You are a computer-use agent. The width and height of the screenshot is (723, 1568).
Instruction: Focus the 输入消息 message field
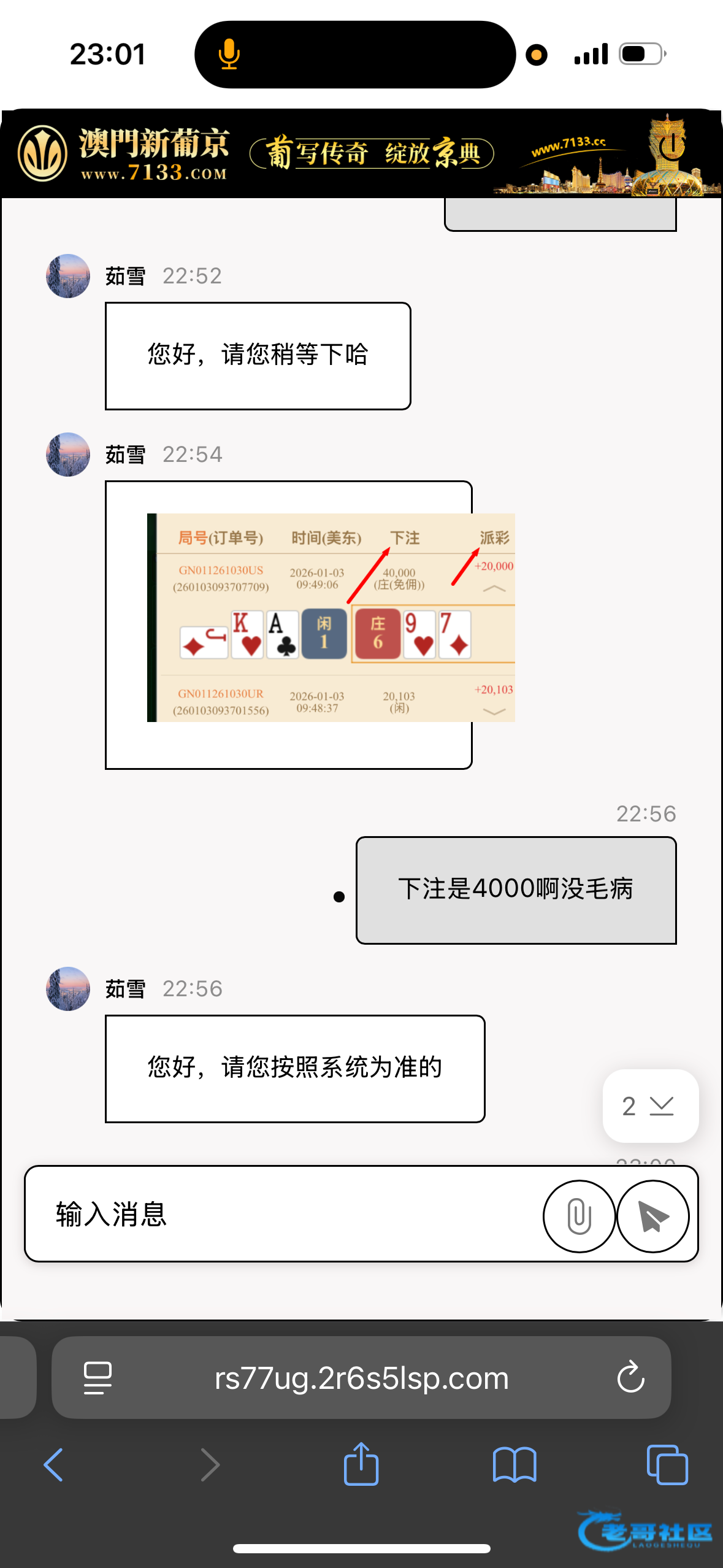pos(288,1214)
